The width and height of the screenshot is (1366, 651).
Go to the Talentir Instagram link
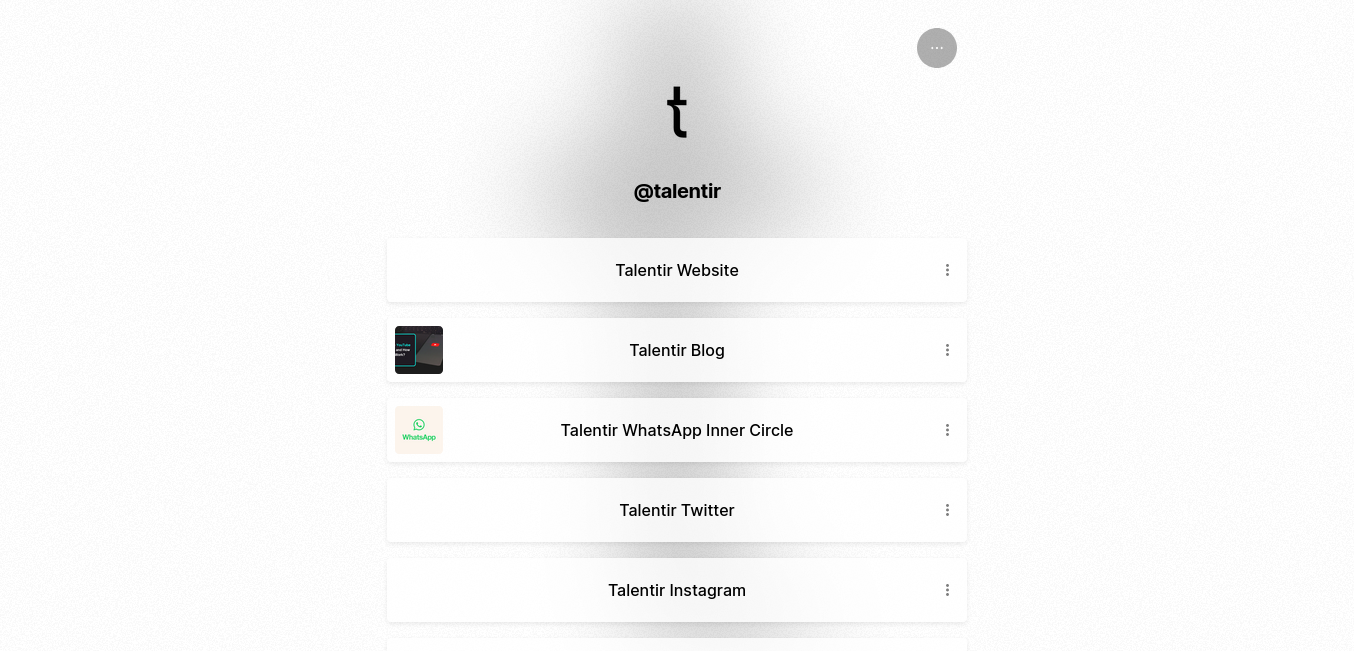click(676, 590)
